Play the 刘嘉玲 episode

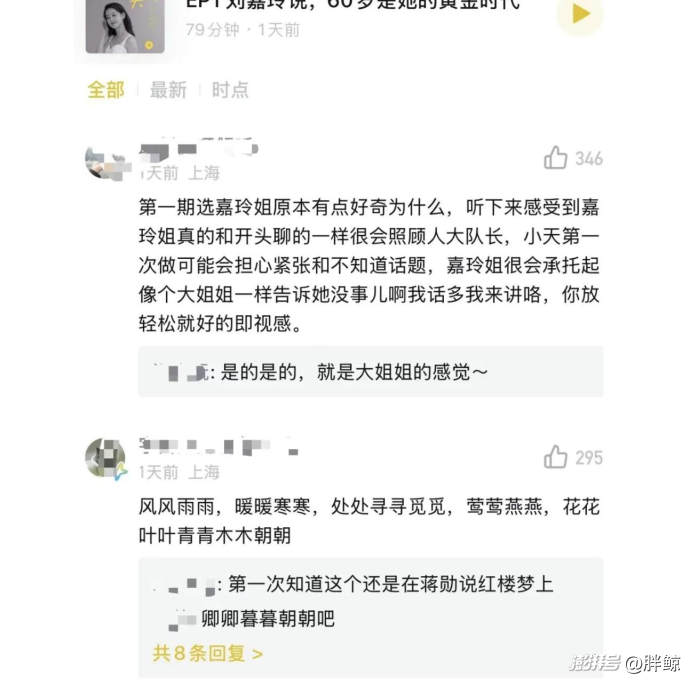(x=580, y=14)
